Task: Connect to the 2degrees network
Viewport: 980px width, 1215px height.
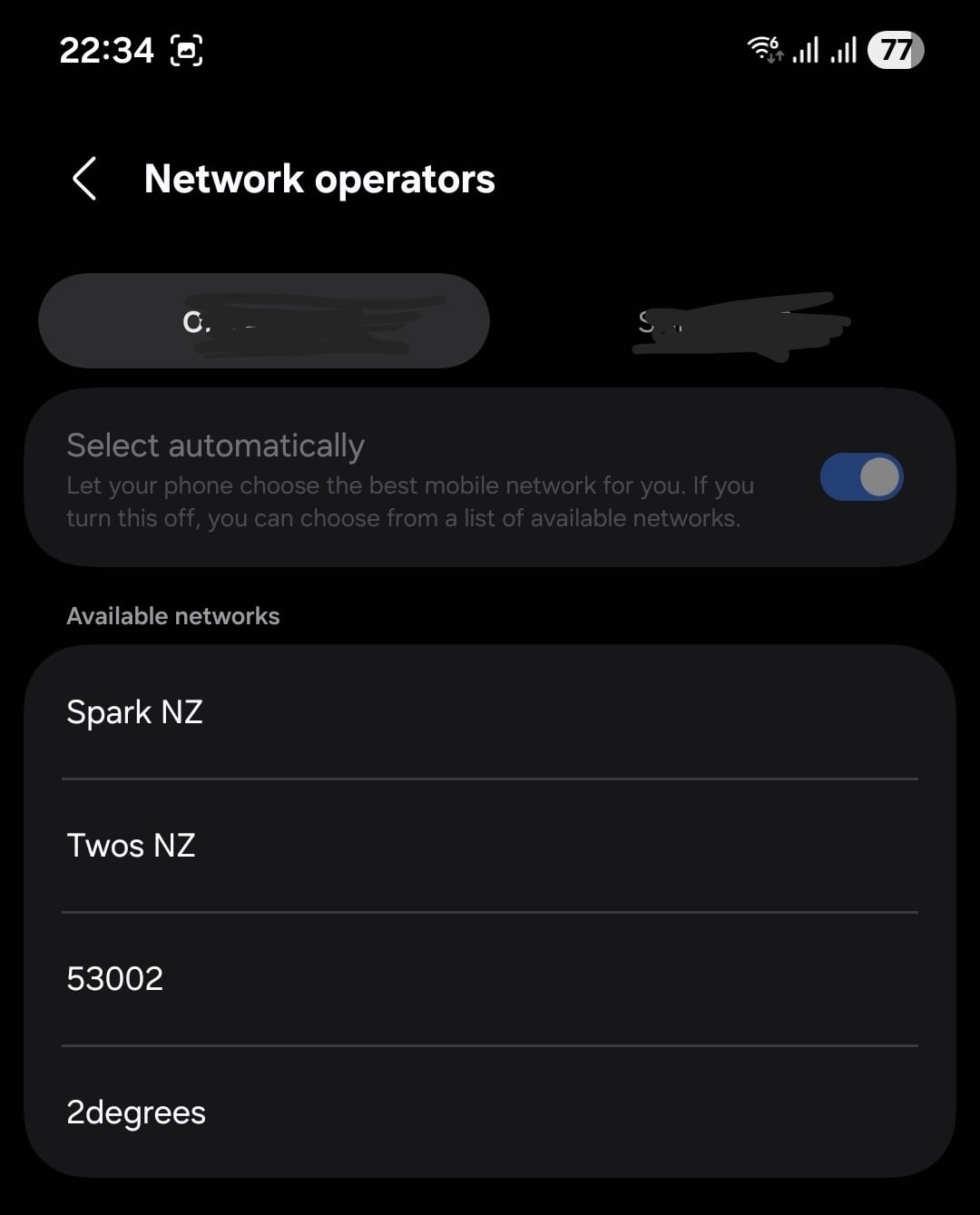Action: tap(490, 1112)
